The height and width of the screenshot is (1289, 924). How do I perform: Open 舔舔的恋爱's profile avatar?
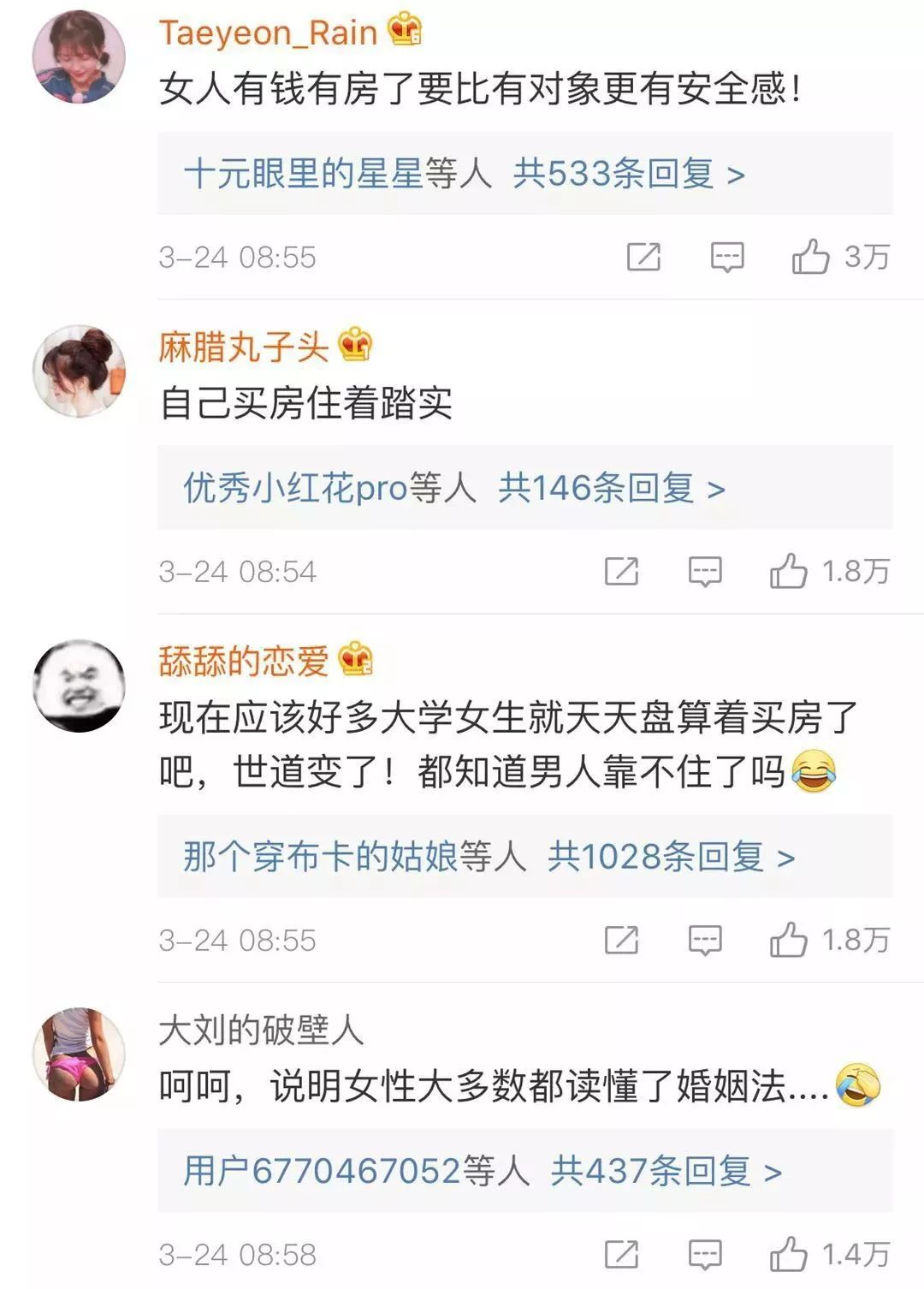[x=79, y=686]
